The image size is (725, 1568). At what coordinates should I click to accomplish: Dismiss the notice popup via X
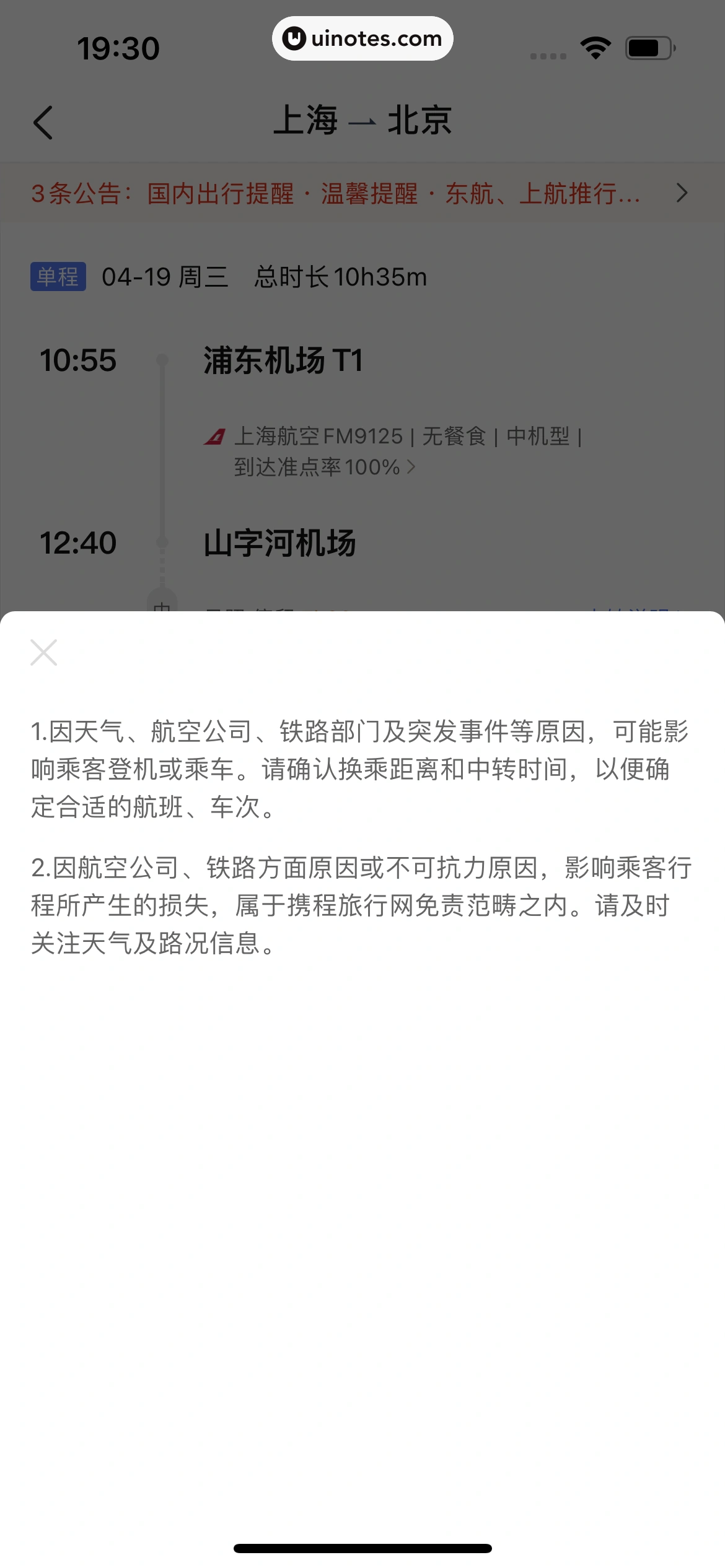click(43, 652)
